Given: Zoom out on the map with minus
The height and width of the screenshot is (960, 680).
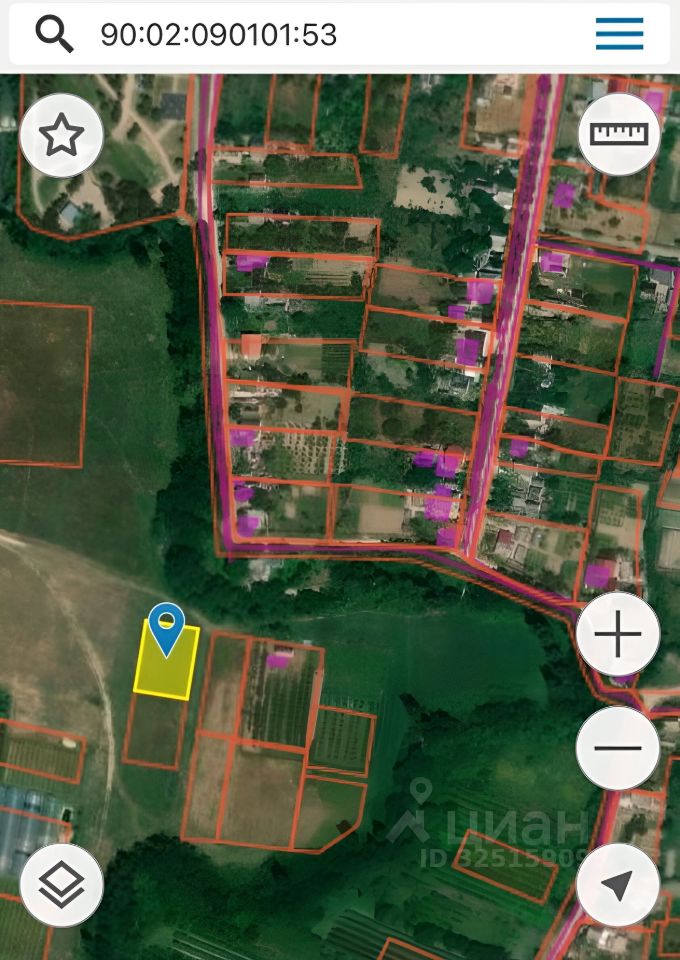Looking at the screenshot, I should 618,748.
